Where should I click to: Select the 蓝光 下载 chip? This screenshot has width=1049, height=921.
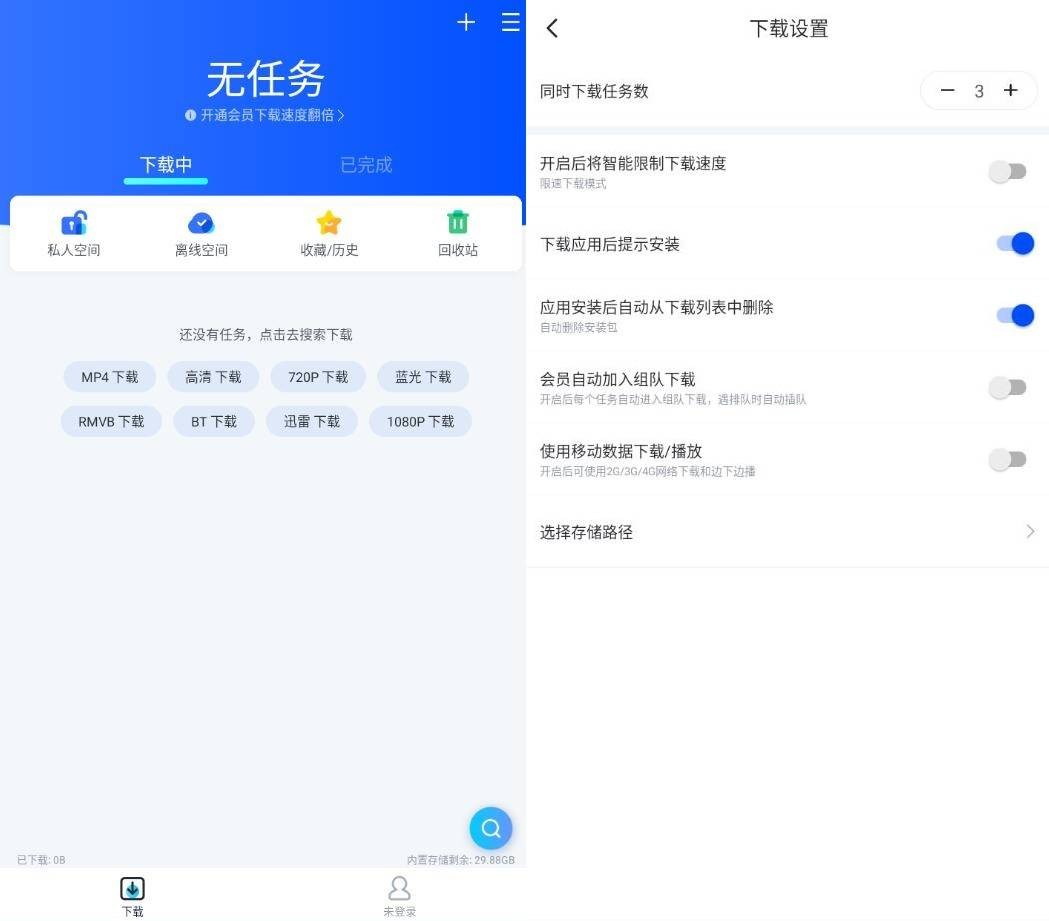[423, 377]
